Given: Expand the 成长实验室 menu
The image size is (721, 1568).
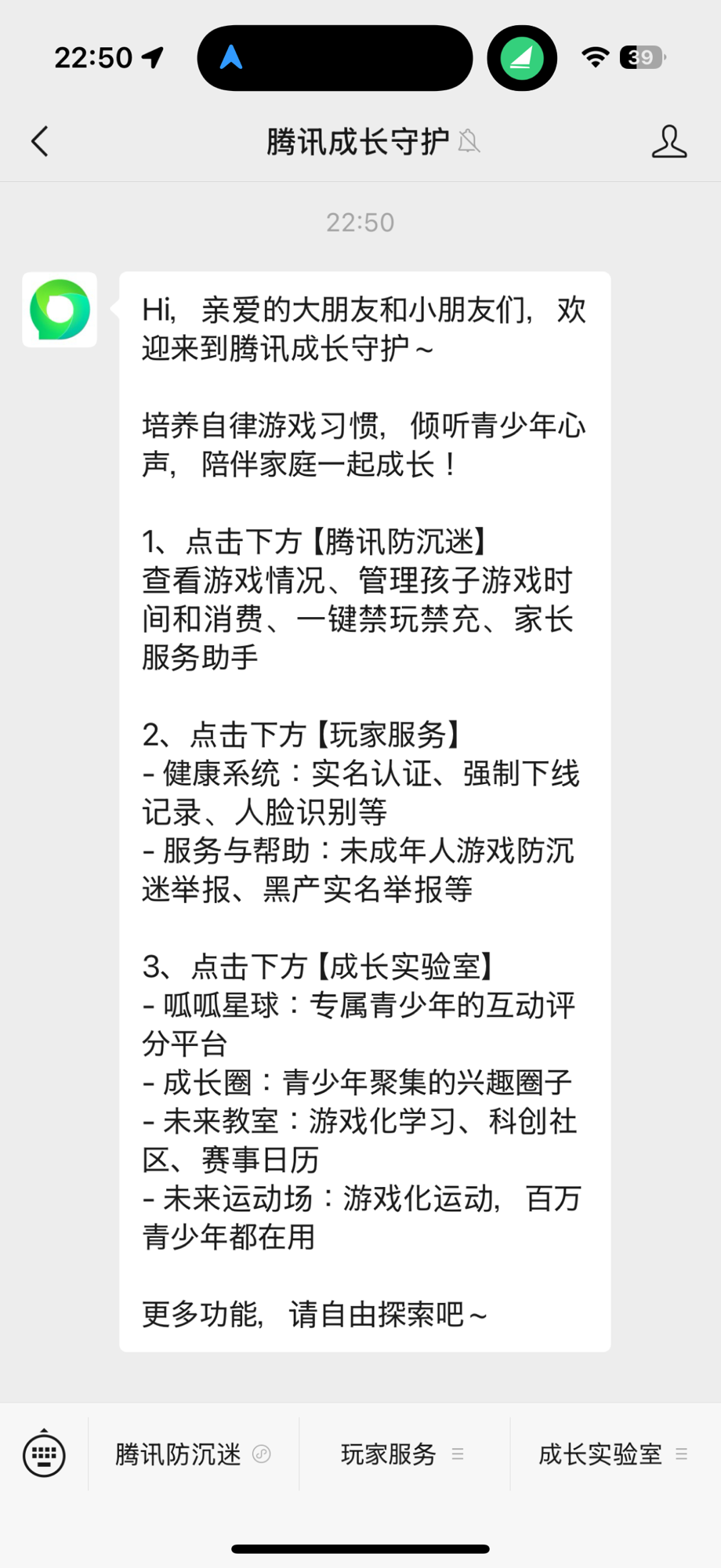Looking at the screenshot, I should point(615,1454).
